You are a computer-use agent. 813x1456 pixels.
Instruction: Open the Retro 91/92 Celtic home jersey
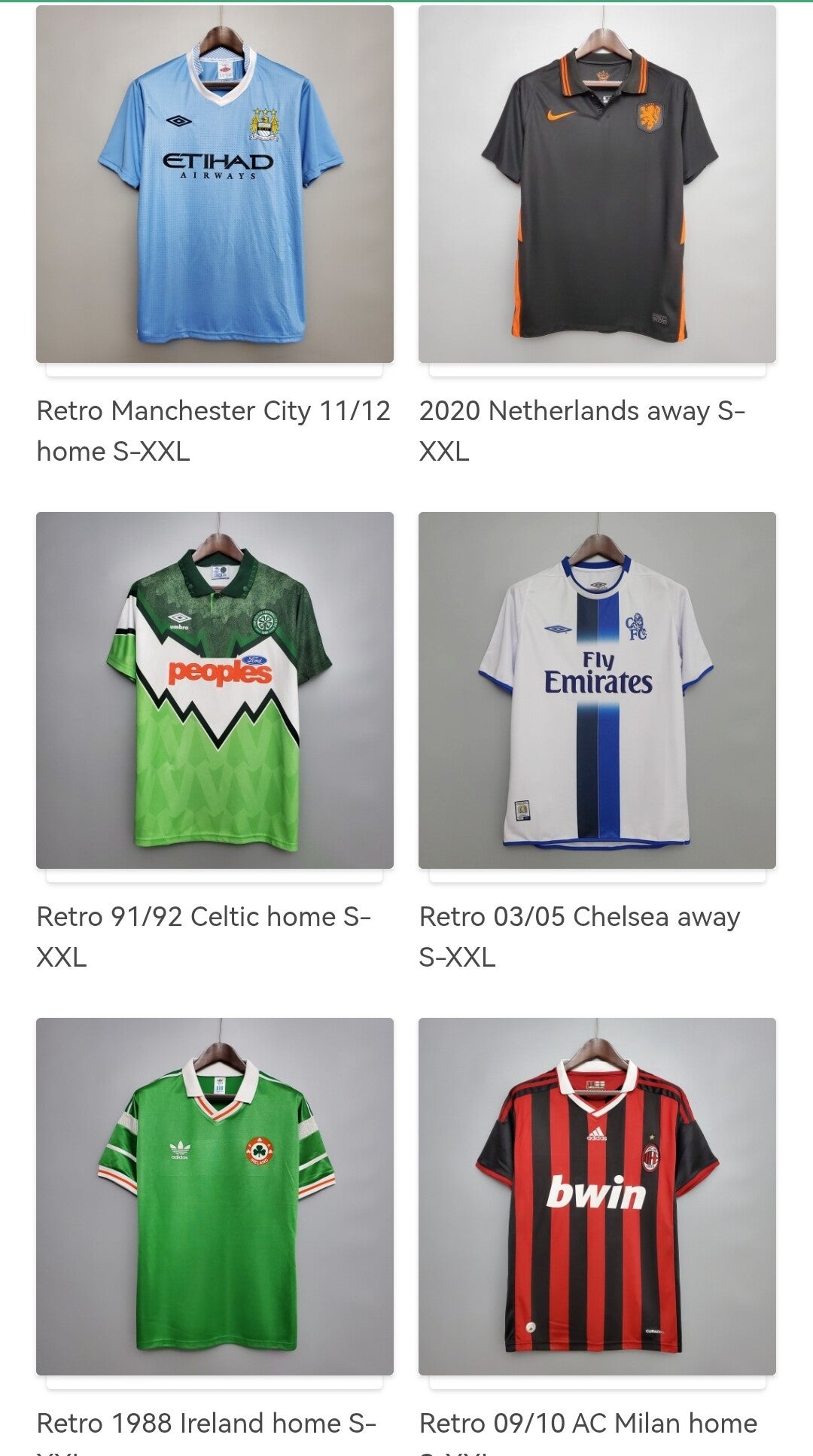(x=215, y=690)
